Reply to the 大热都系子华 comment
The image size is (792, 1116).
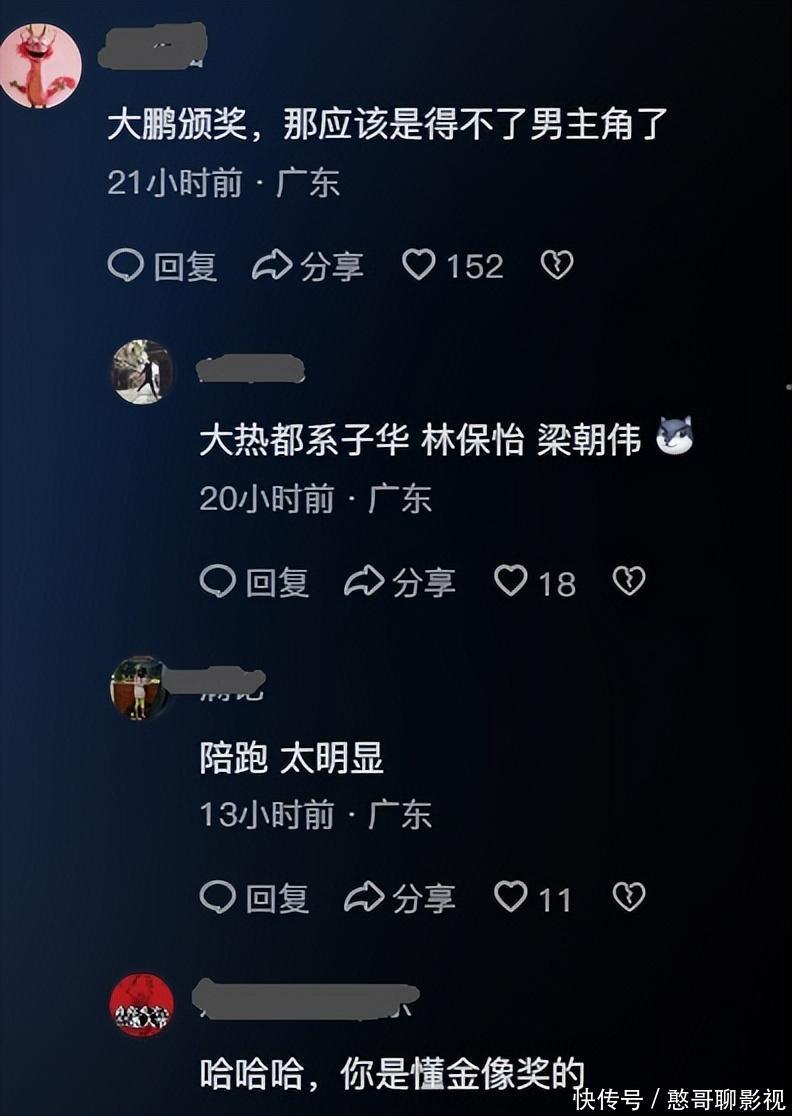pos(254,582)
